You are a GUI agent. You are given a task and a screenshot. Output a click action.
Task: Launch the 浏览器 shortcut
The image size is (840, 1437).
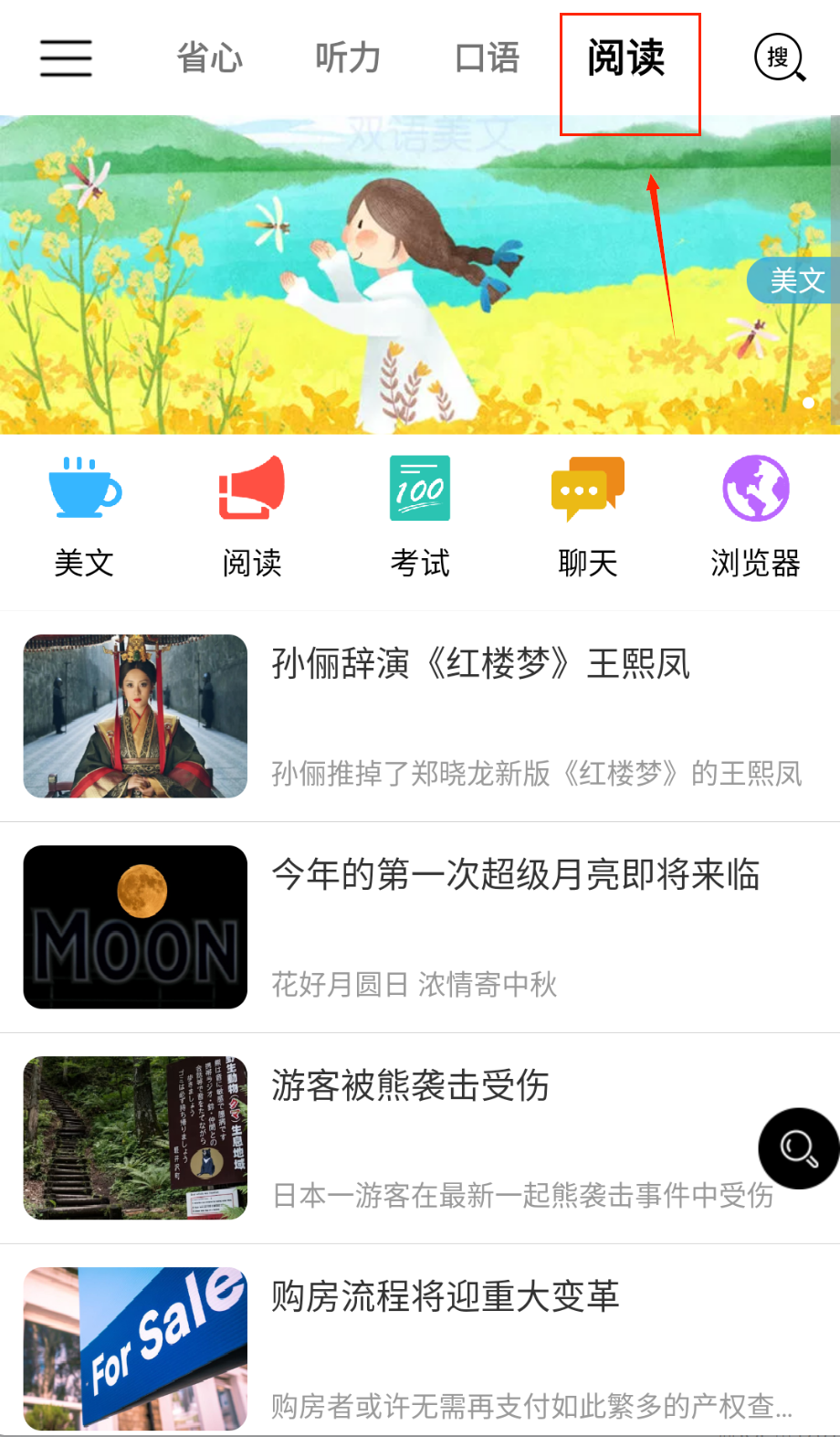755,517
